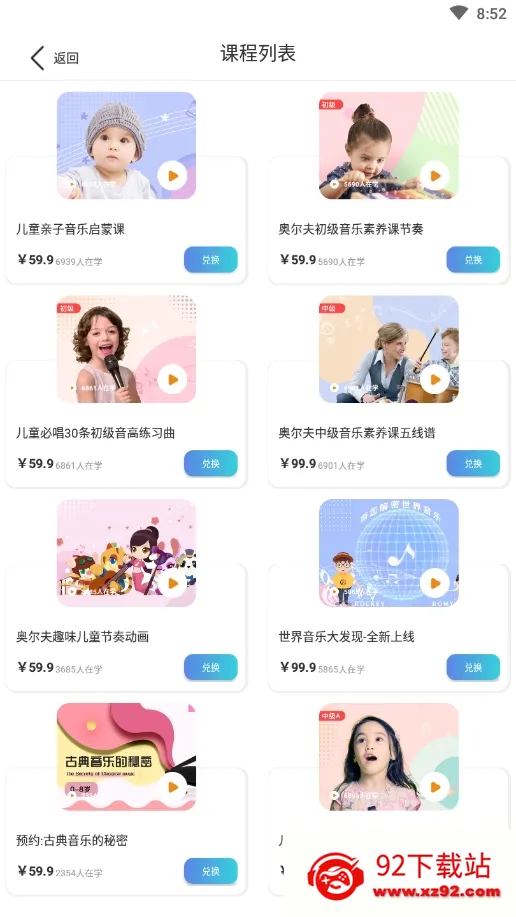This screenshot has width=516, height=917.
Task: Redeem 奥尔夫初级音乐素养课节奏 with 兑换
Action: click(473, 260)
